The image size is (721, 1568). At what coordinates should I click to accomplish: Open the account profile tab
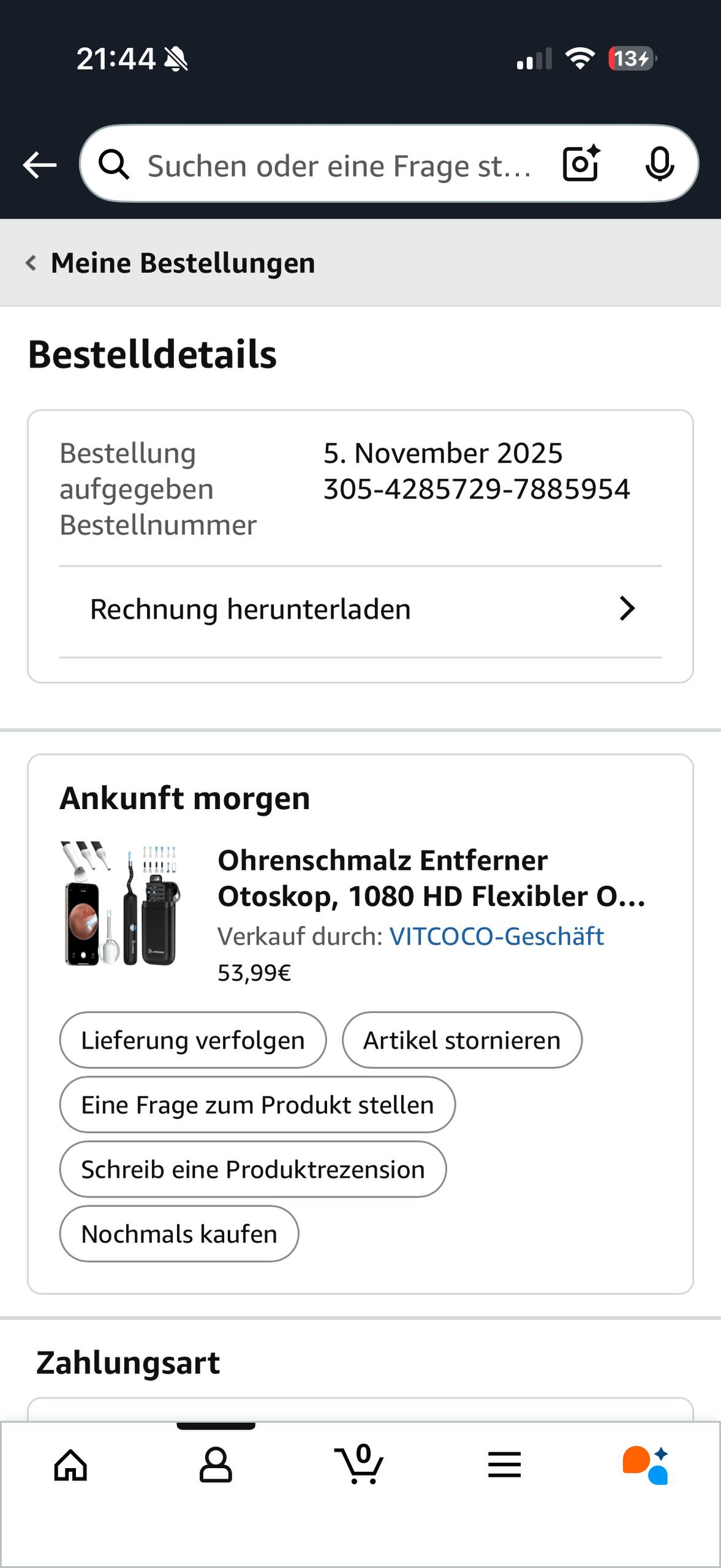coord(216,1465)
